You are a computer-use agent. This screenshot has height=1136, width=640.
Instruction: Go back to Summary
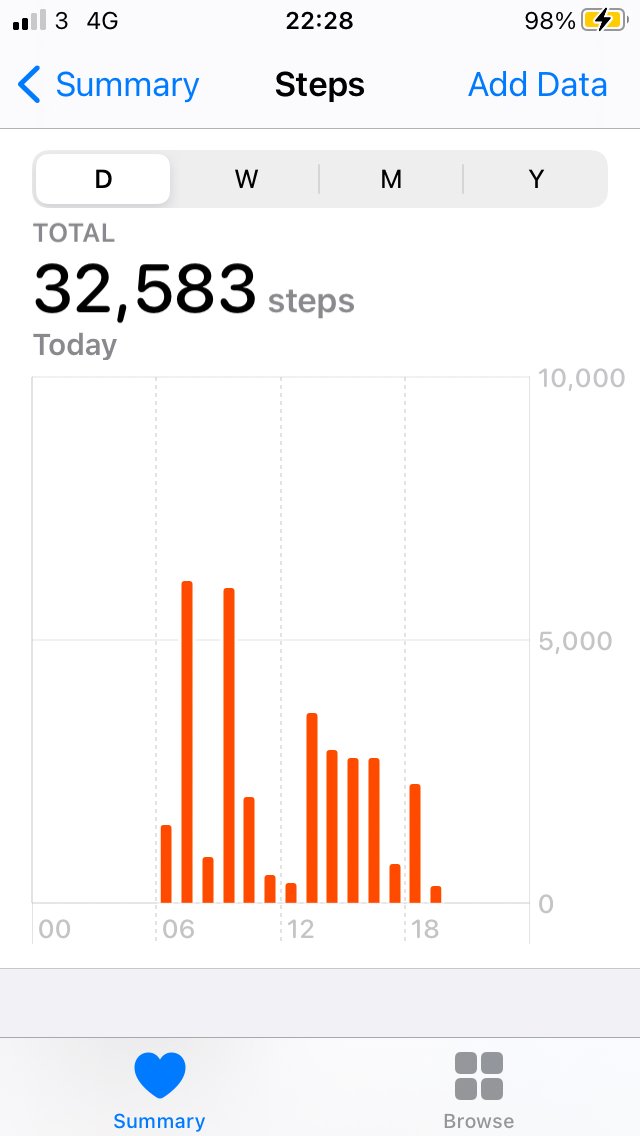click(x=108, y=85)
